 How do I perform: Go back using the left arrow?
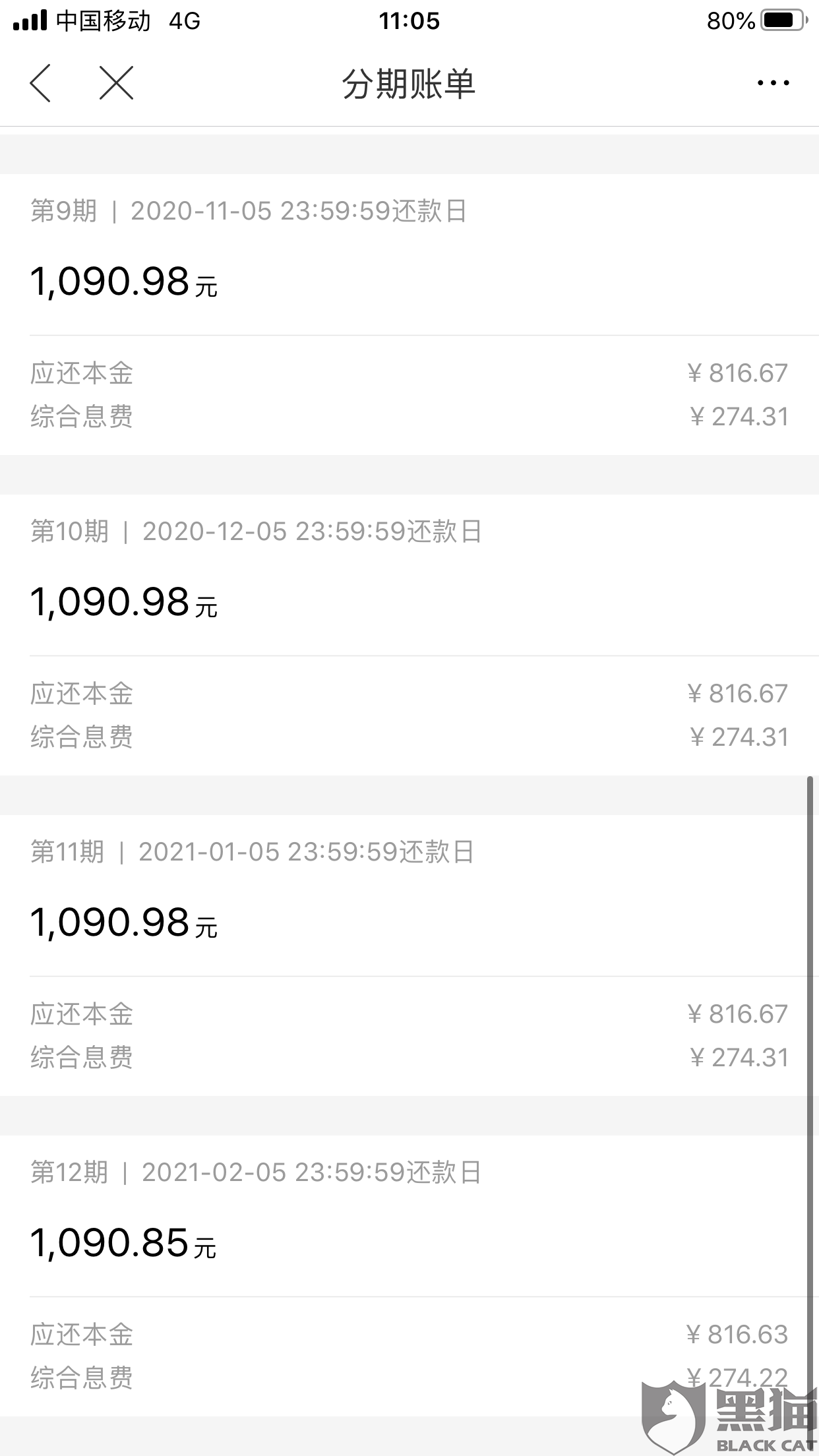(41, 83)
